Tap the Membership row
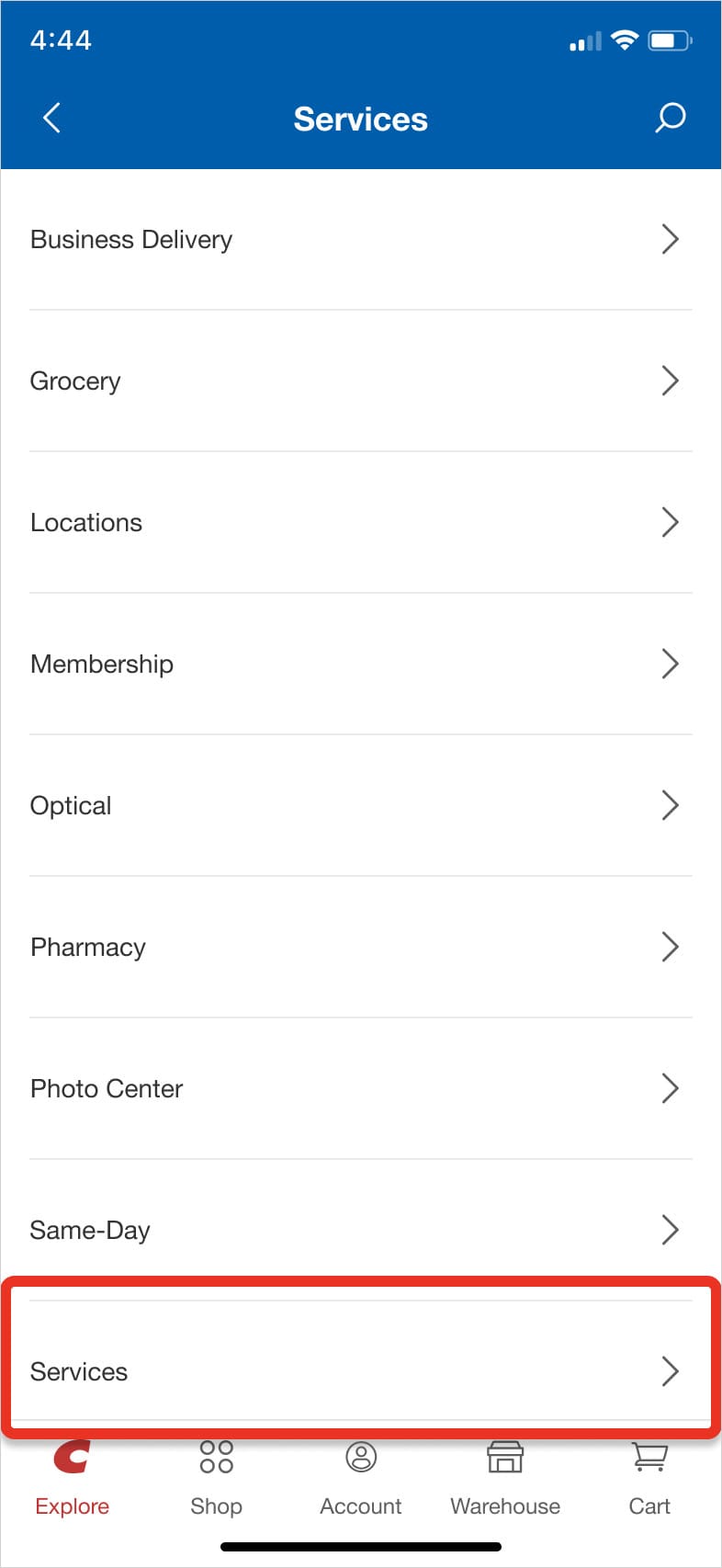 pos(361,664)
